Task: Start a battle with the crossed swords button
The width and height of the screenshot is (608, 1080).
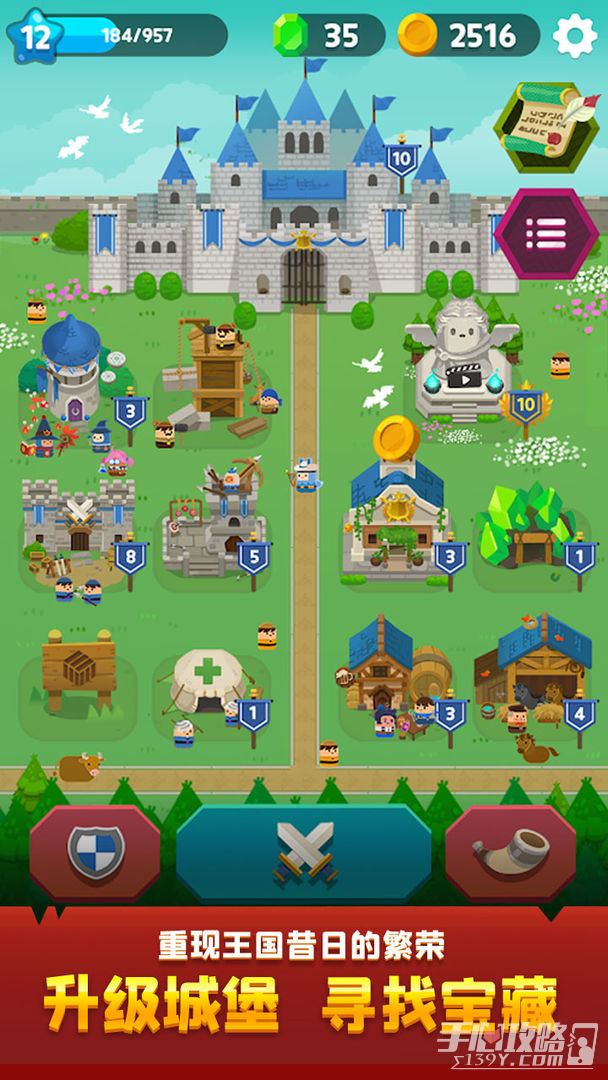Action: pyautogui.click(x=304, y=853)
